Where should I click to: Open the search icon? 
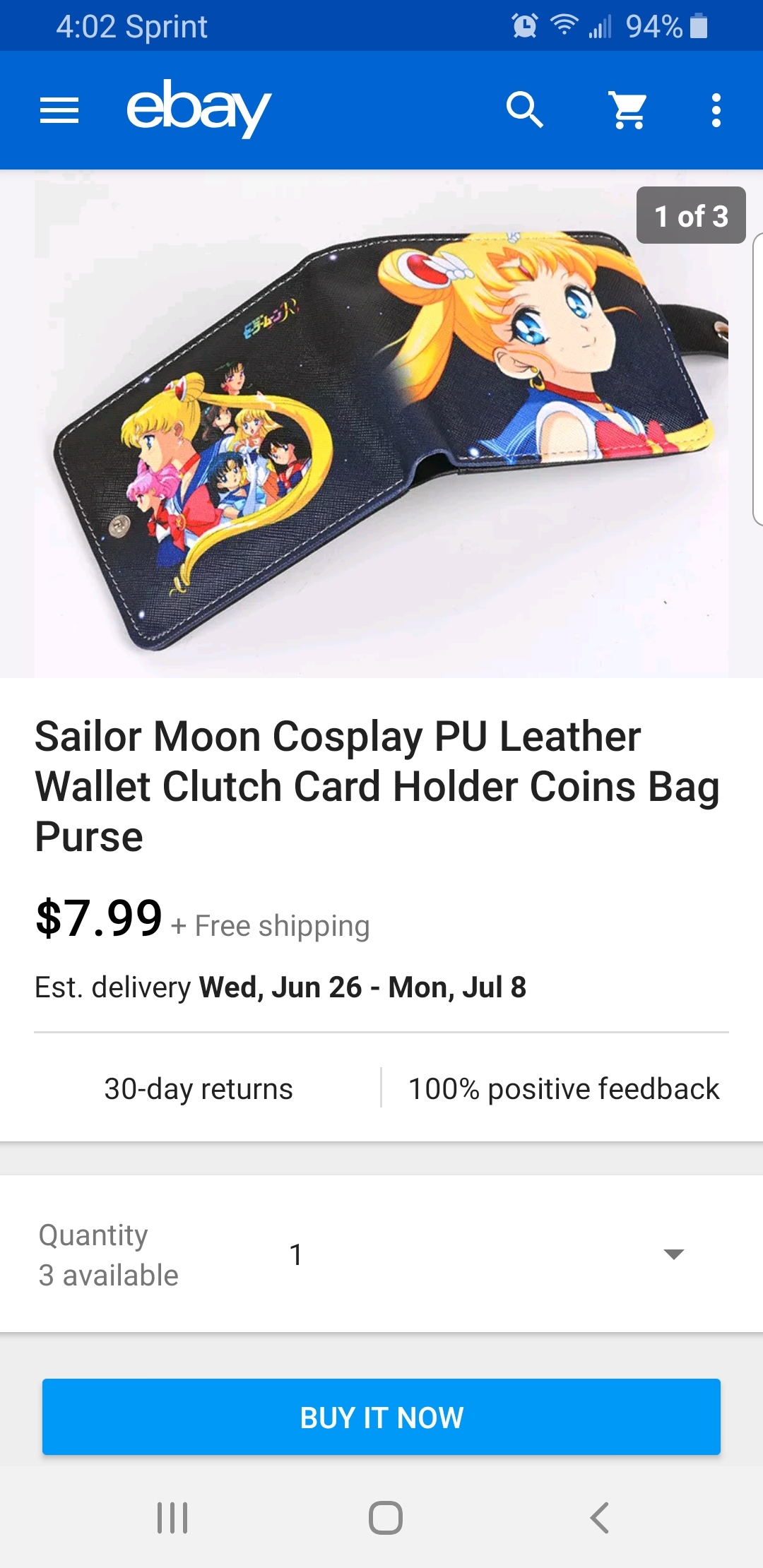[525, 110]
